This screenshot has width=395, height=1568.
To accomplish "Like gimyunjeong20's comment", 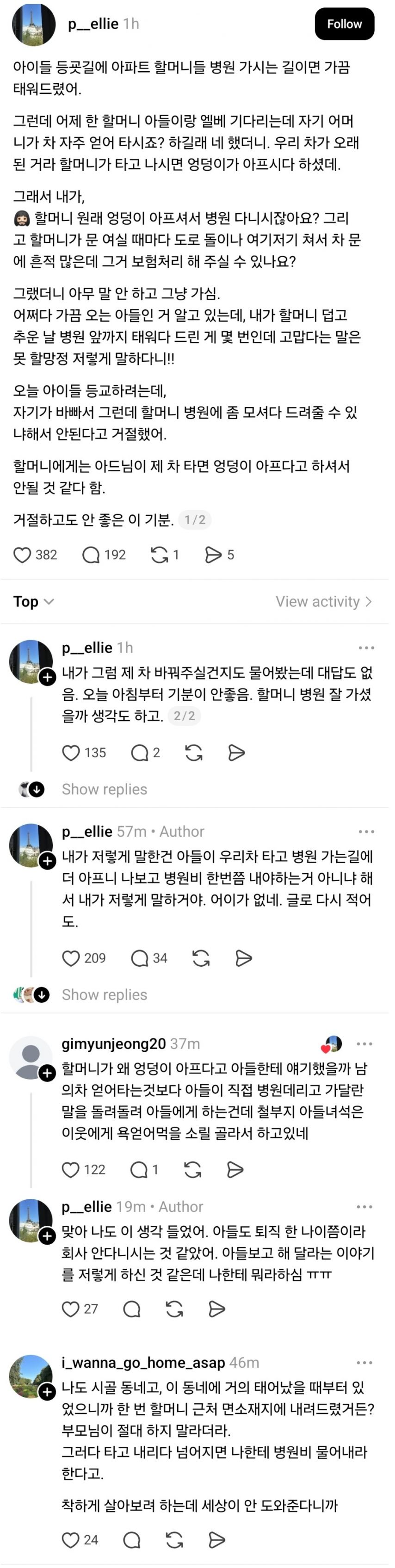I will 71,1169.
